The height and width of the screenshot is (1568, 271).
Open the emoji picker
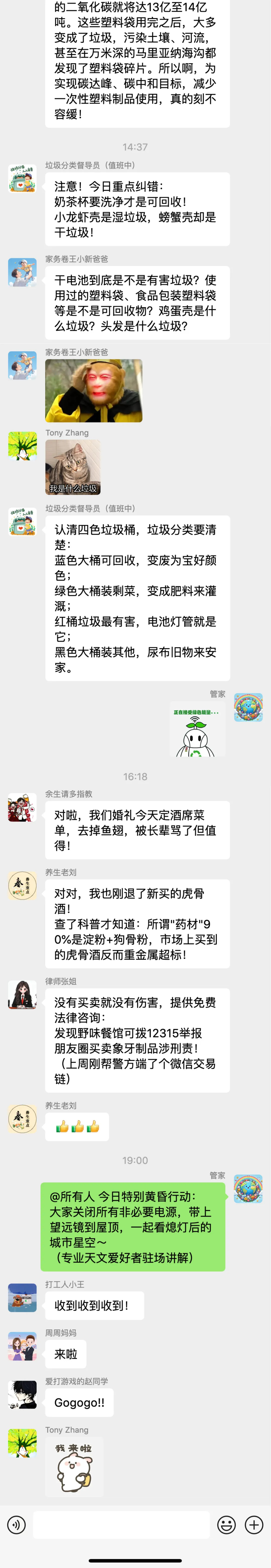tap(227, 1524)
